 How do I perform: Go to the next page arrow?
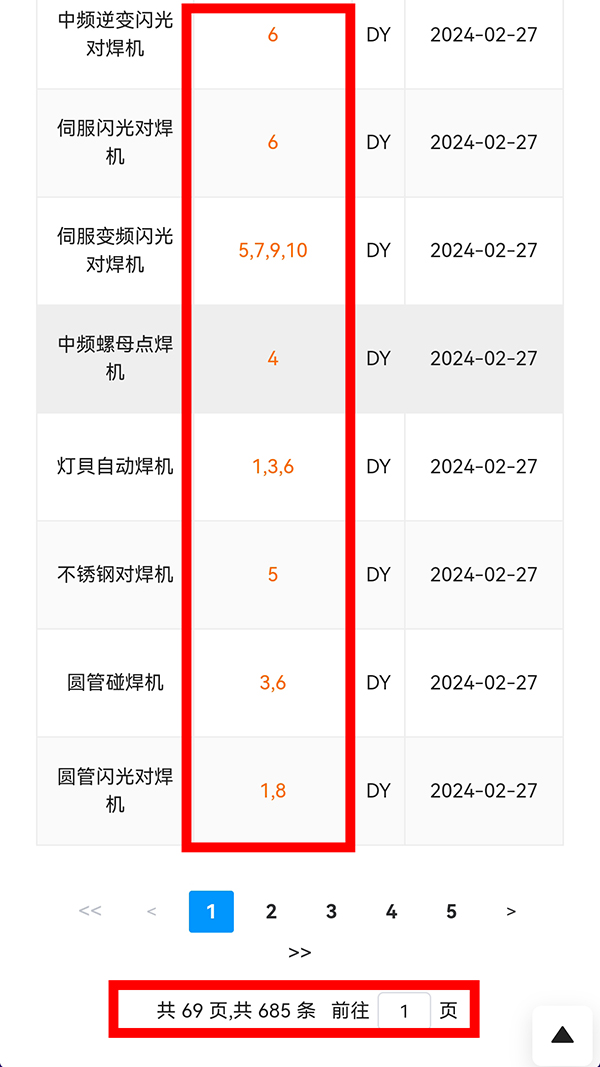511,912
